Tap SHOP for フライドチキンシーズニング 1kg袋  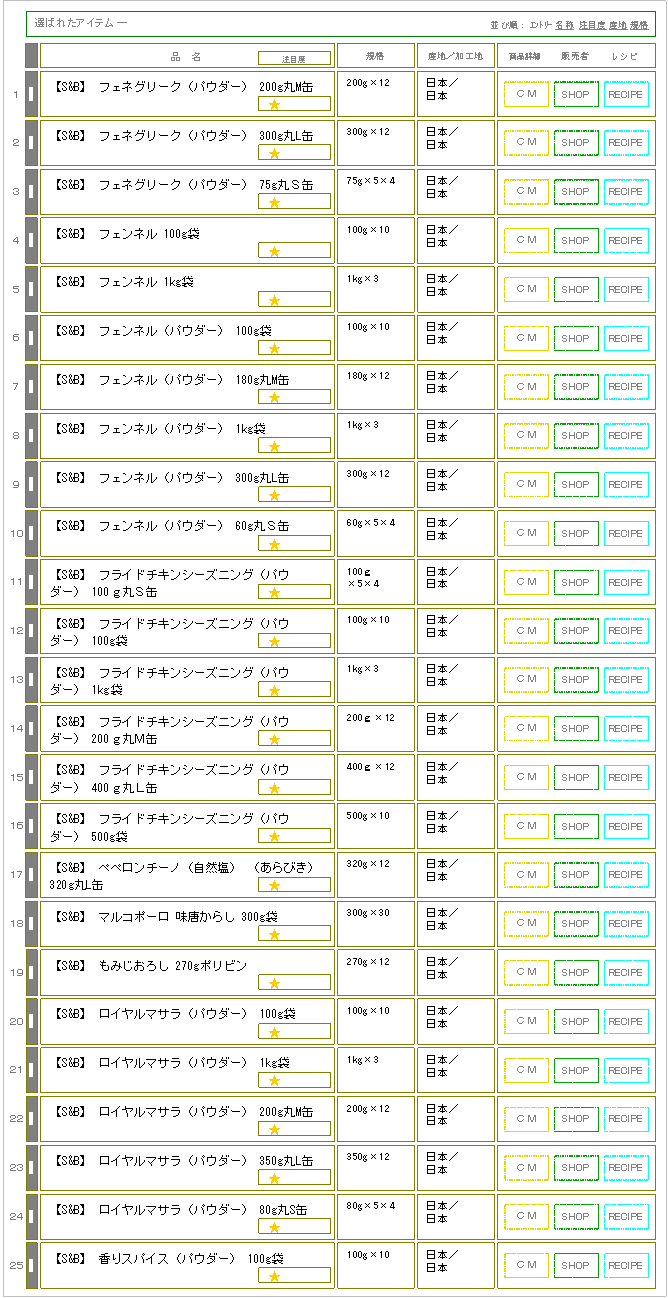click(576, 680)
